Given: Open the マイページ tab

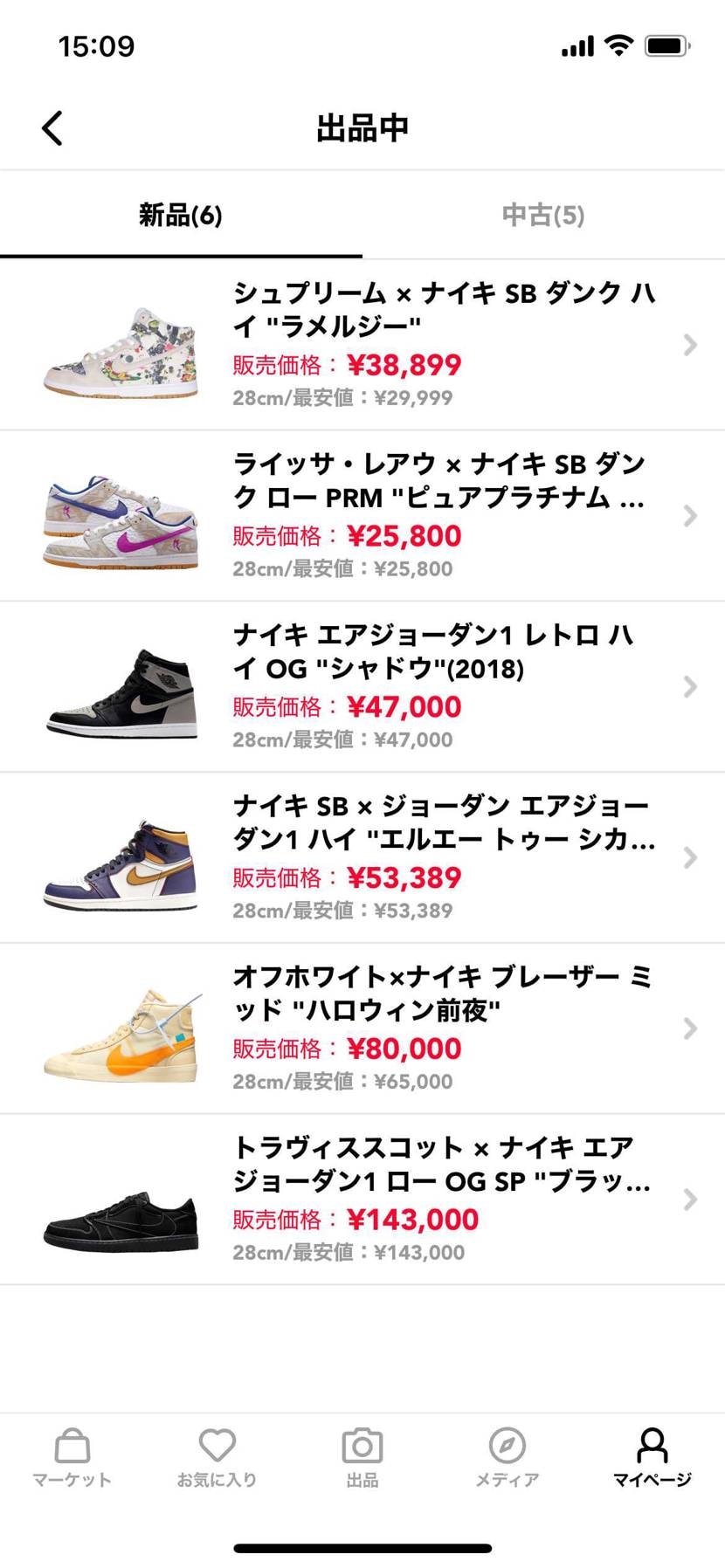Looking at the screenshot, I should click(x=652, y=1458).
